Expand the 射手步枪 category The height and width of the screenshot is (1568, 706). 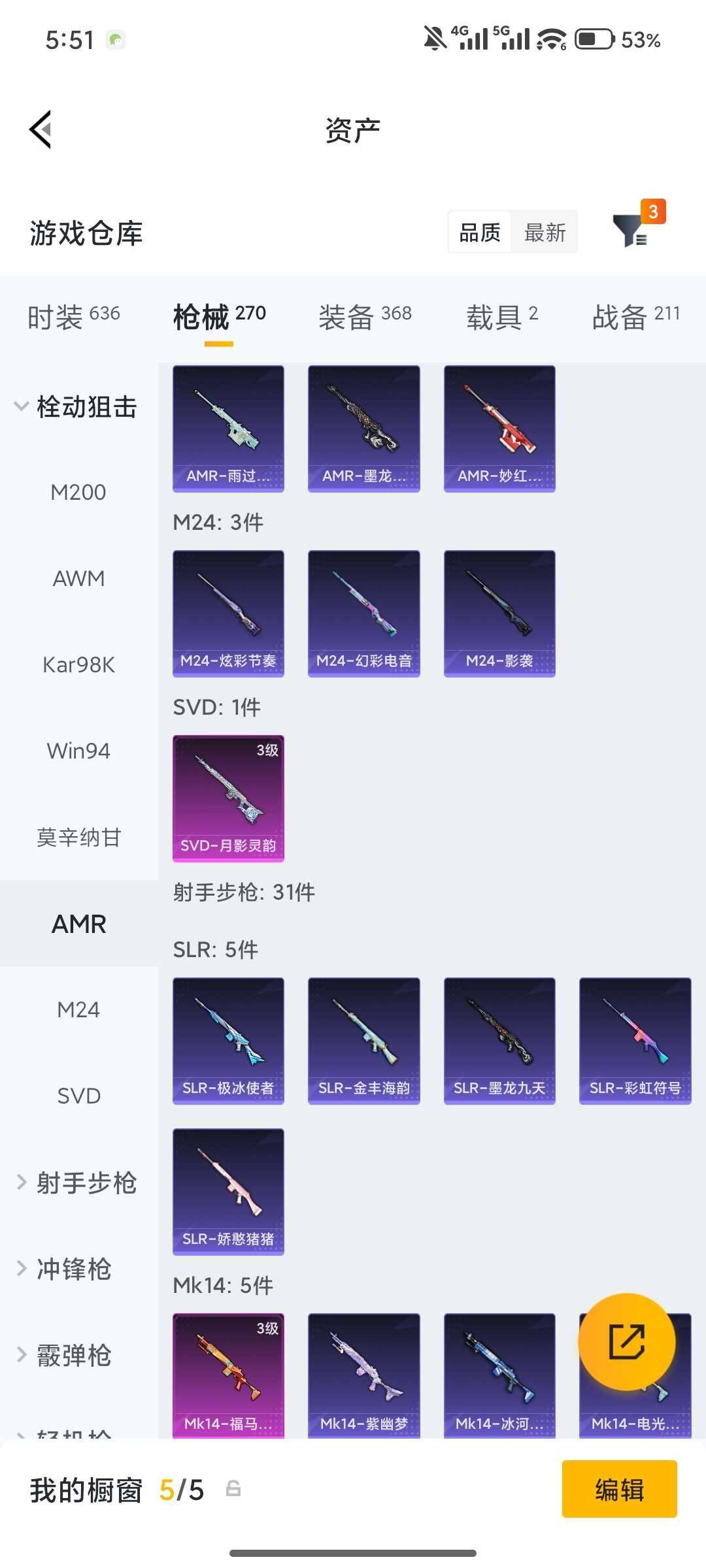click(x=77, y=1183)
